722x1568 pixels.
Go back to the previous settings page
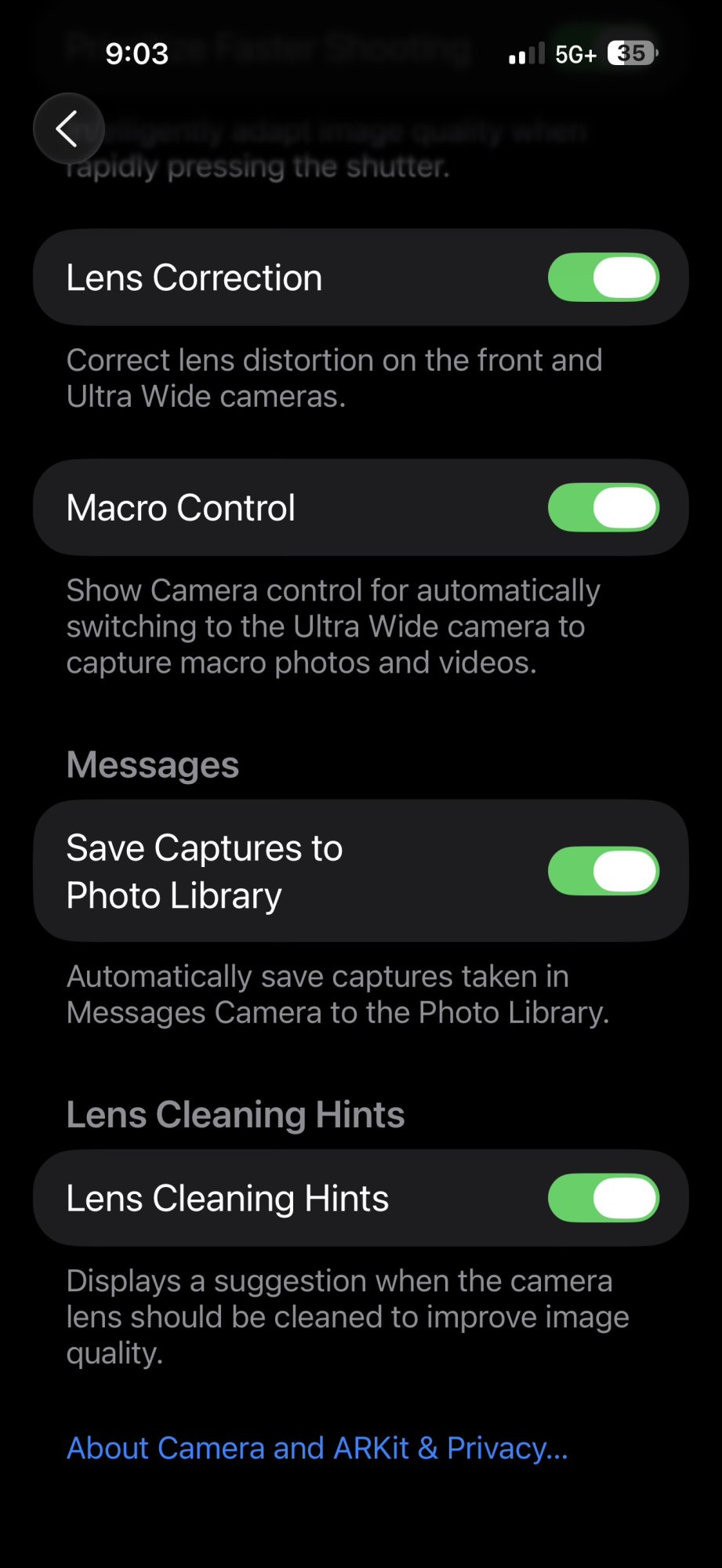68,129
